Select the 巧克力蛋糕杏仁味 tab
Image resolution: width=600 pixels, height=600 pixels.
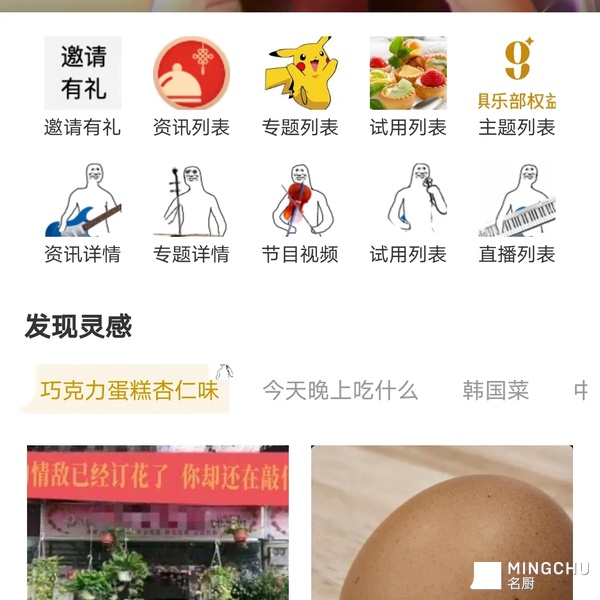(129, 390)
